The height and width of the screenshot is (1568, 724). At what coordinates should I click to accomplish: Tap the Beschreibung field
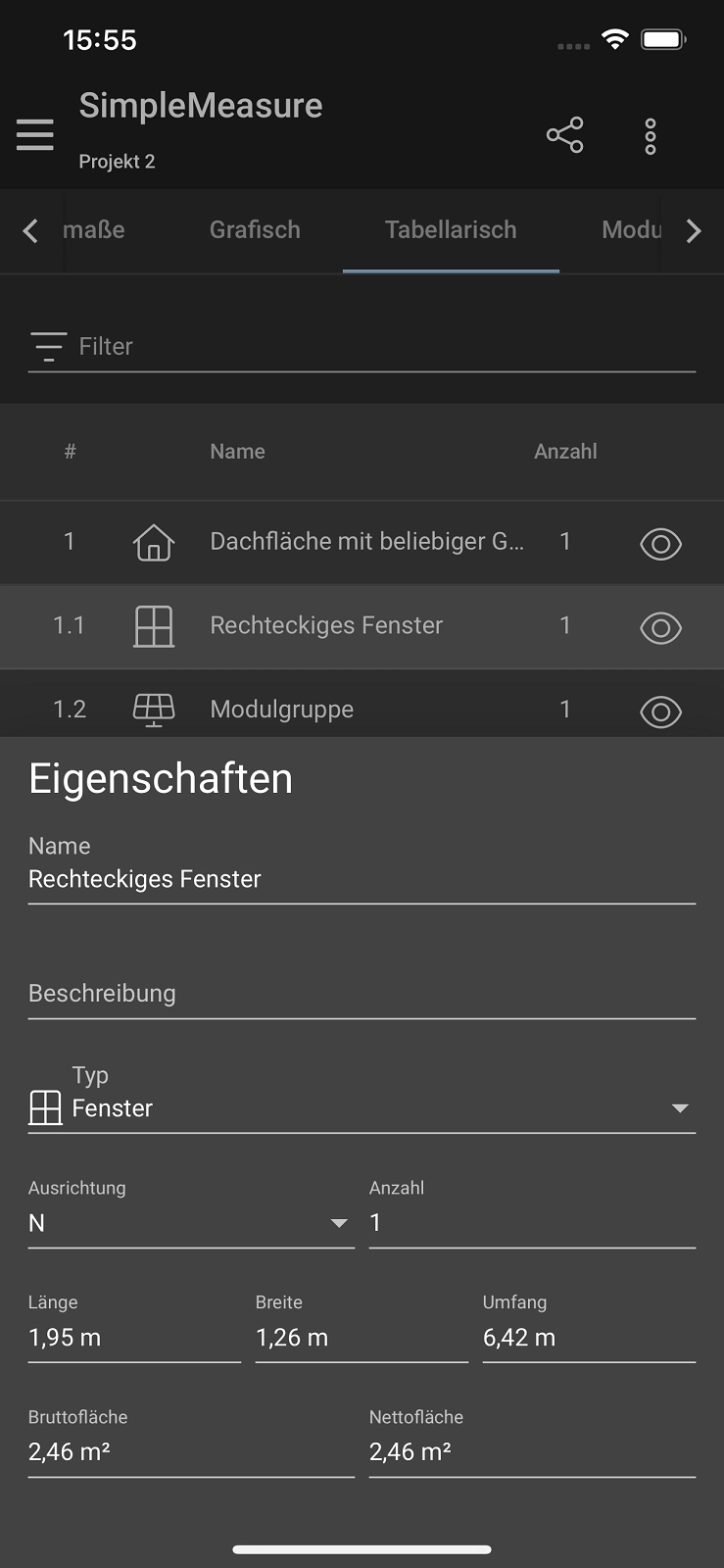(x=362, y=994)
